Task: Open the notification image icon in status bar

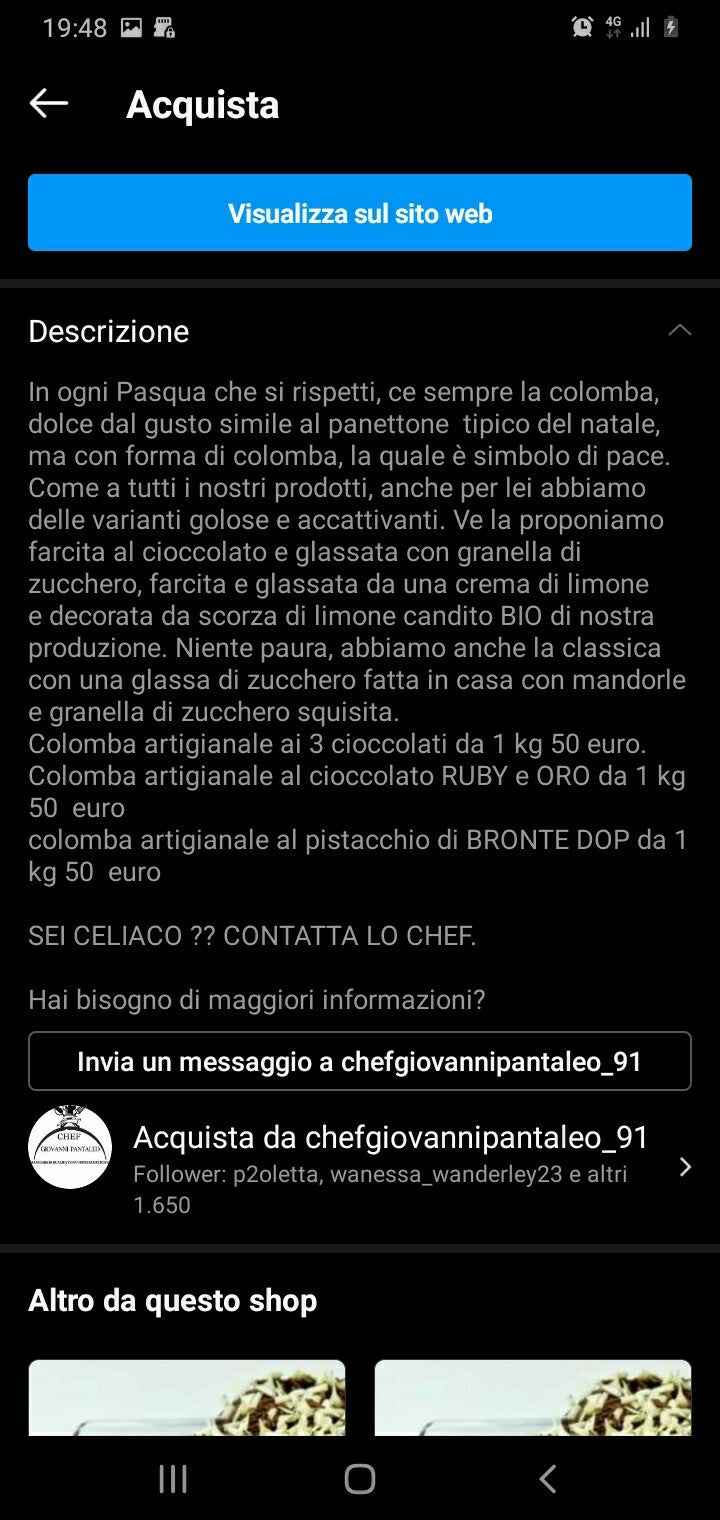Action: pos(130,27)
